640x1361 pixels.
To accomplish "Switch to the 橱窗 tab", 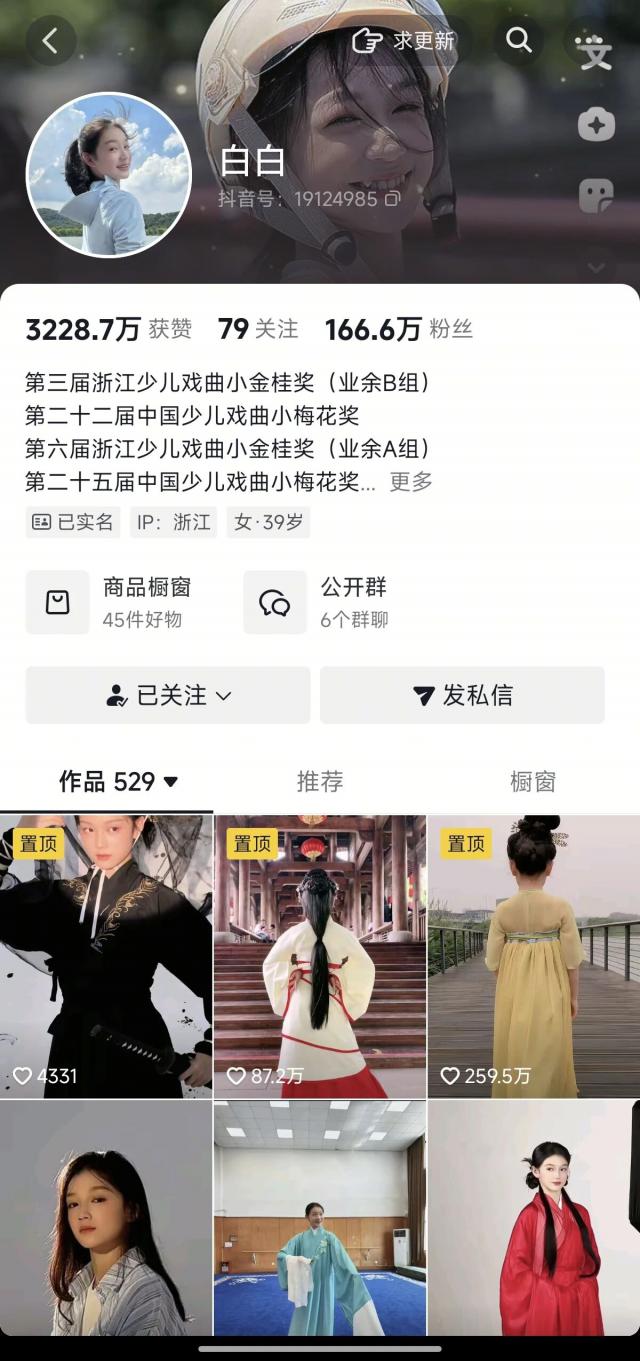I will point(532,781).
